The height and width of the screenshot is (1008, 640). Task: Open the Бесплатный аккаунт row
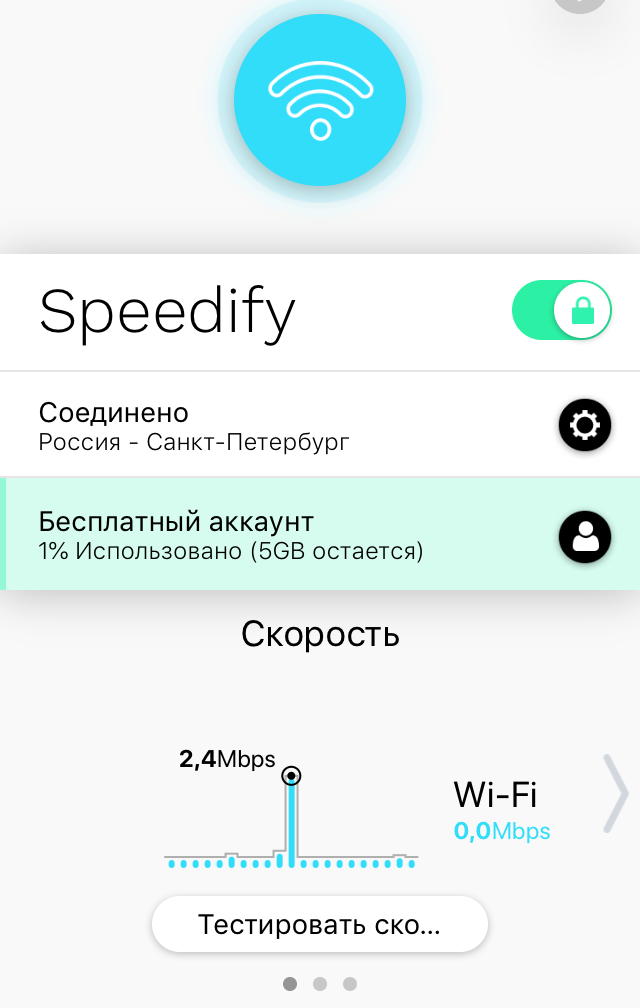pyautogui.click(x=280, y=535)
